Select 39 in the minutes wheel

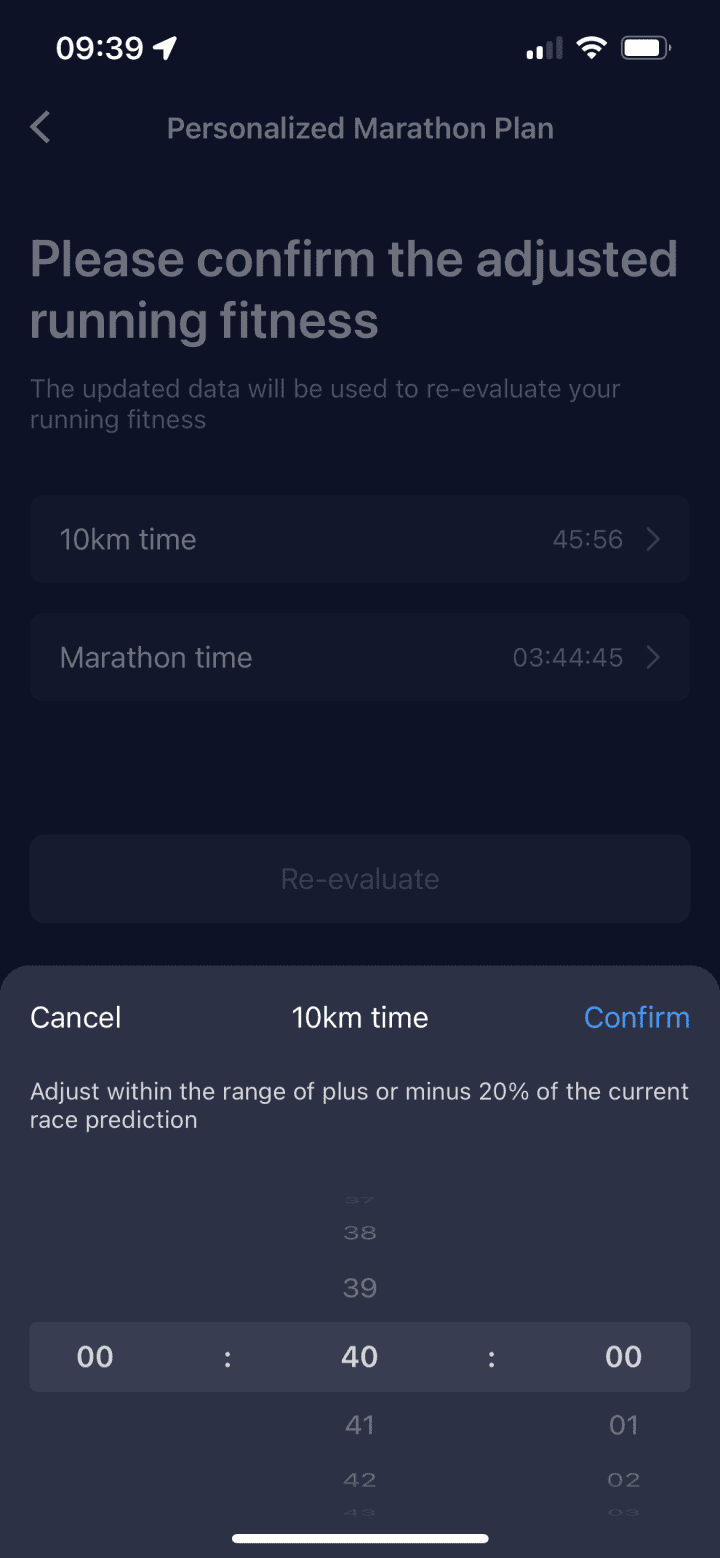[360, 1287]
